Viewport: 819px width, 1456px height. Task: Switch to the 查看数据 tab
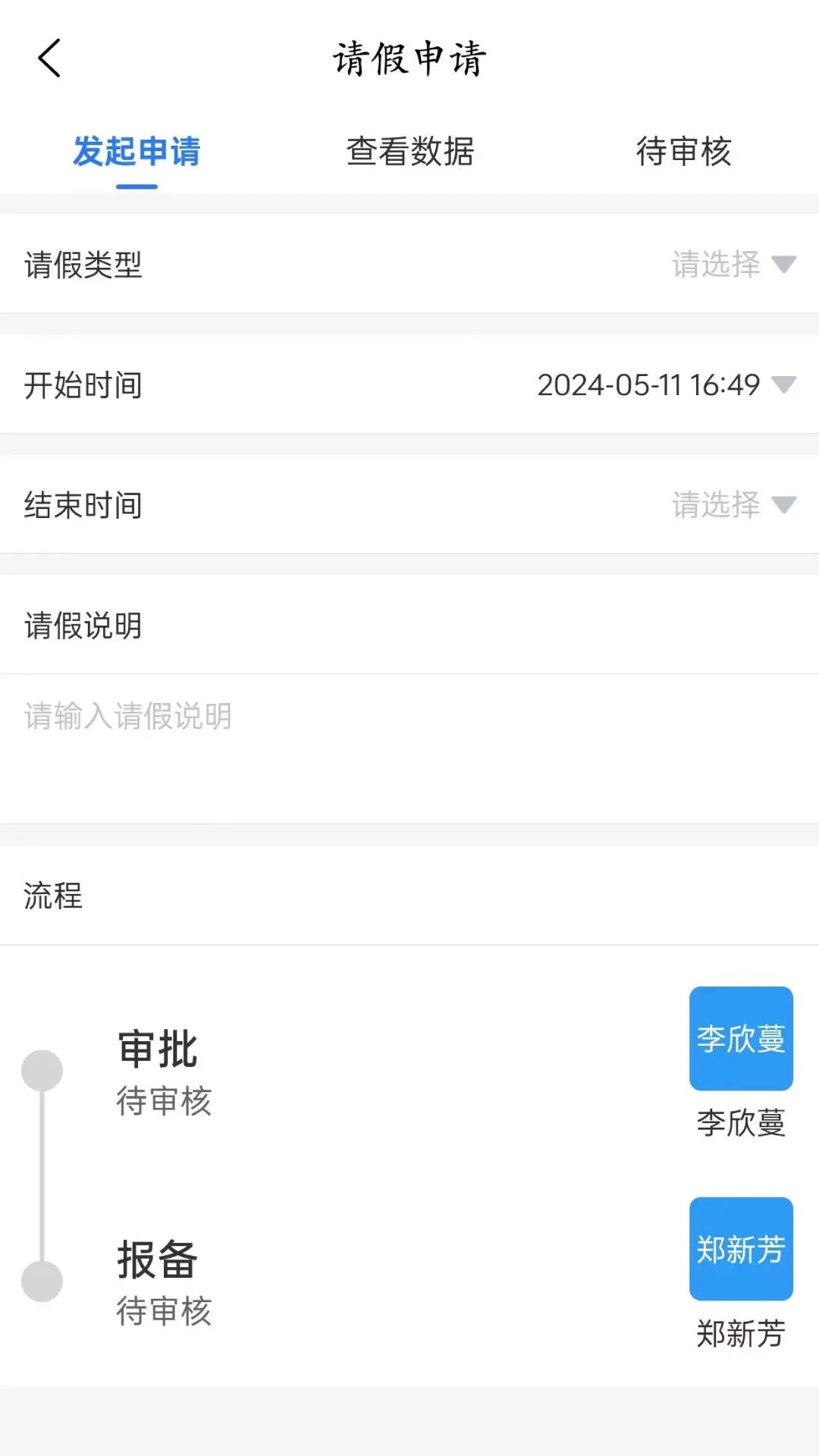(x=409, y=152)
